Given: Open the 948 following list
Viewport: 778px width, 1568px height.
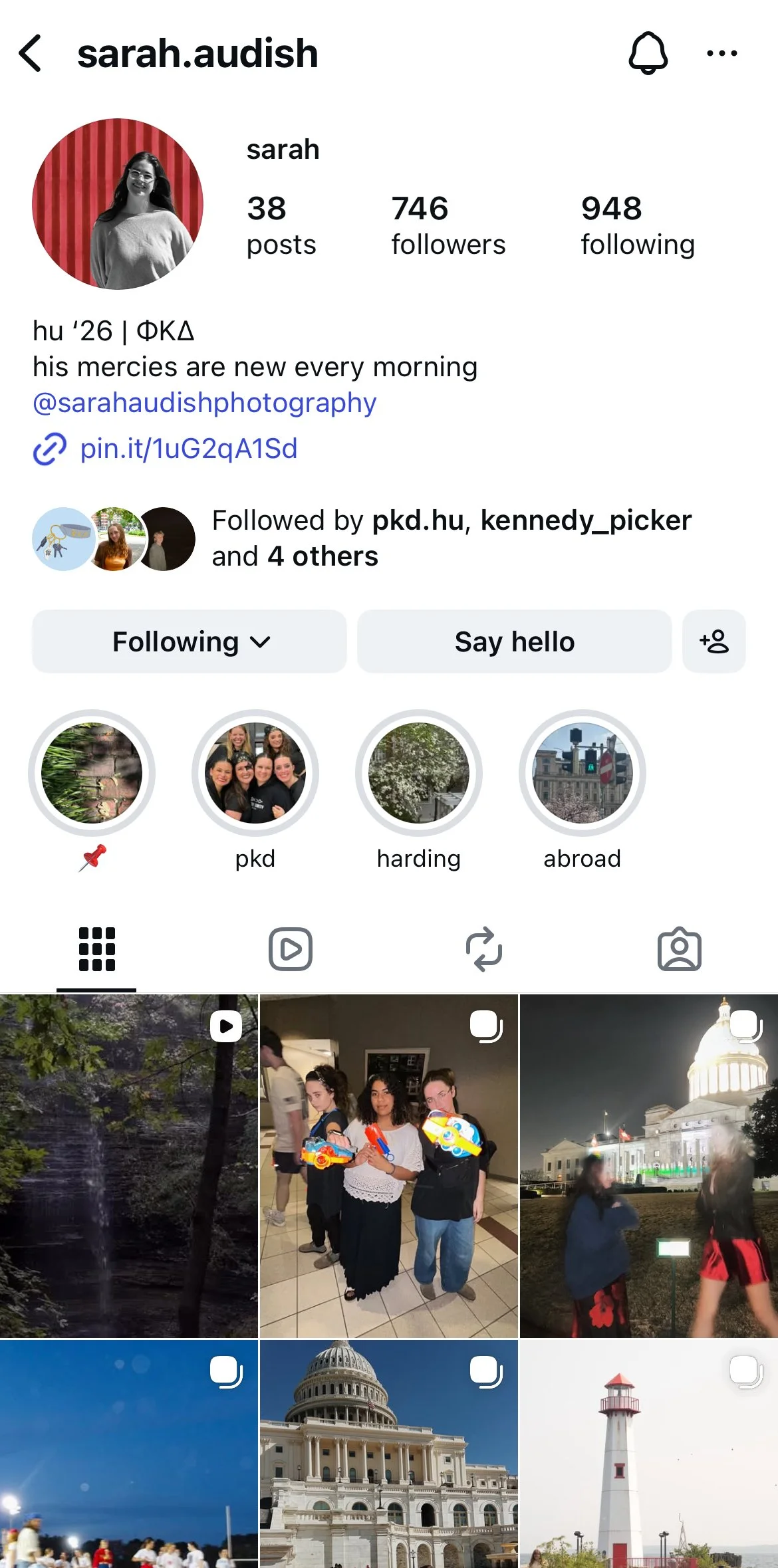Looking at the screenshot, I should 637,225.
